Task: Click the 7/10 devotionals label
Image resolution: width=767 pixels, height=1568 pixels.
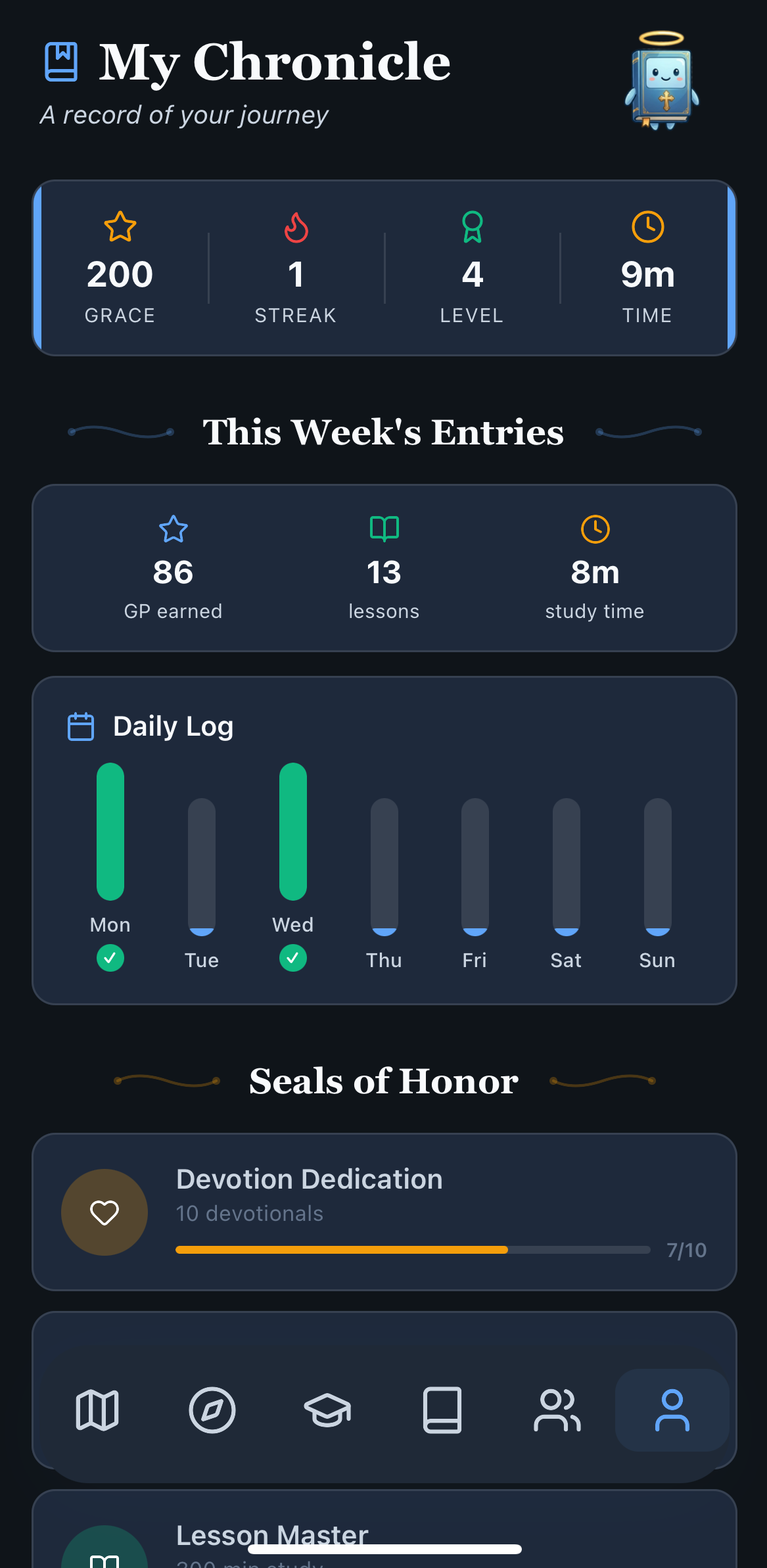Action: (x=687, y=1249)
